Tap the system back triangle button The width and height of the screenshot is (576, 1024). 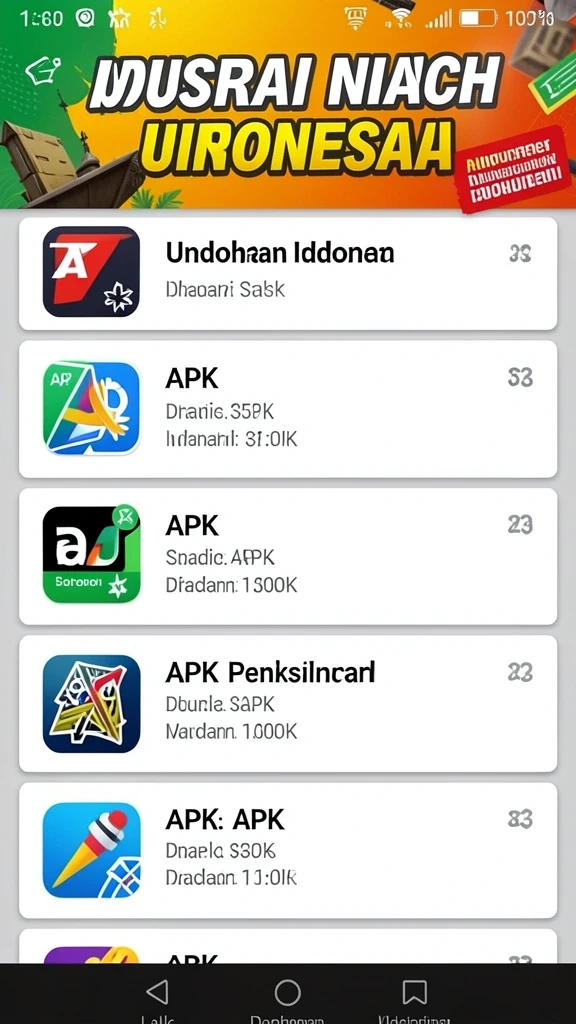(157, 992)
